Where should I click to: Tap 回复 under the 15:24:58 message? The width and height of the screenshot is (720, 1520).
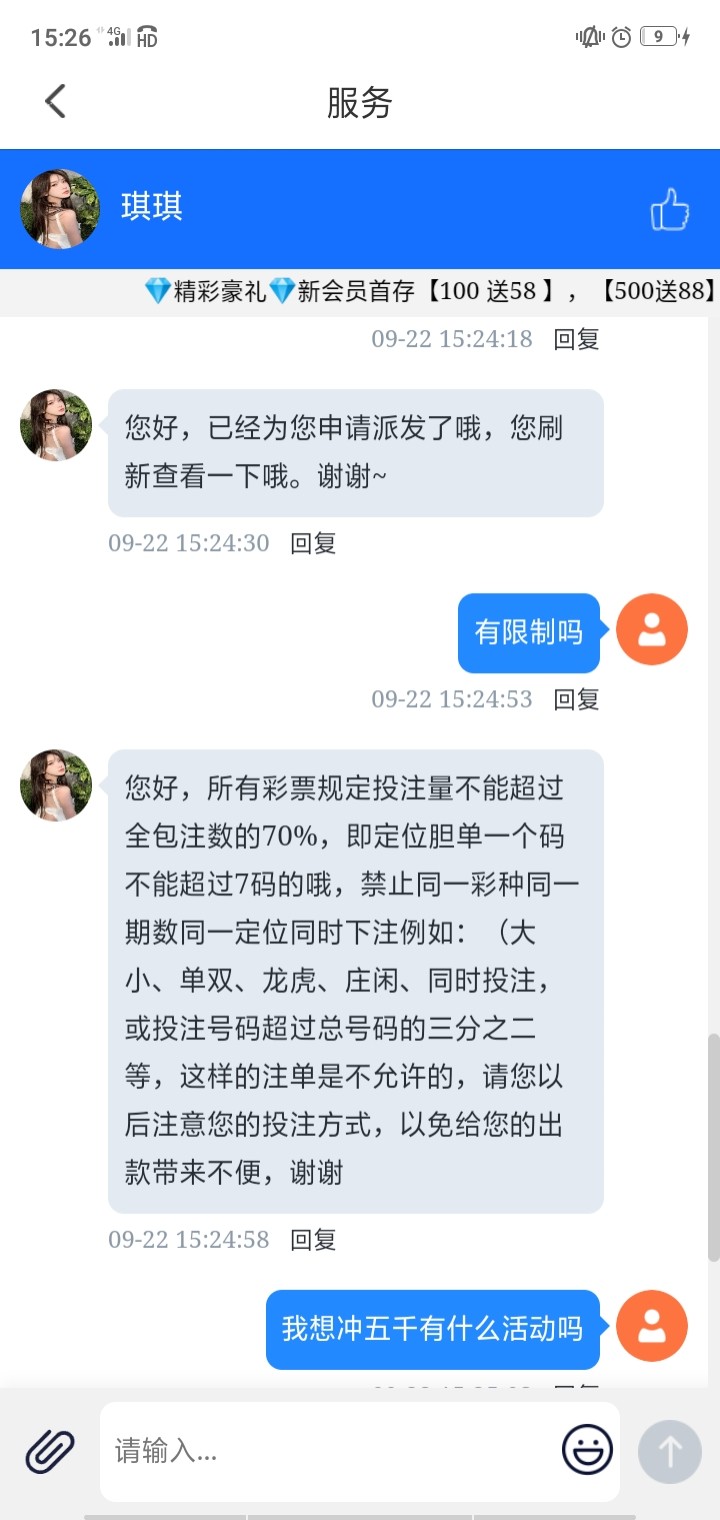pyautogui.click(x=313, y=1240)
